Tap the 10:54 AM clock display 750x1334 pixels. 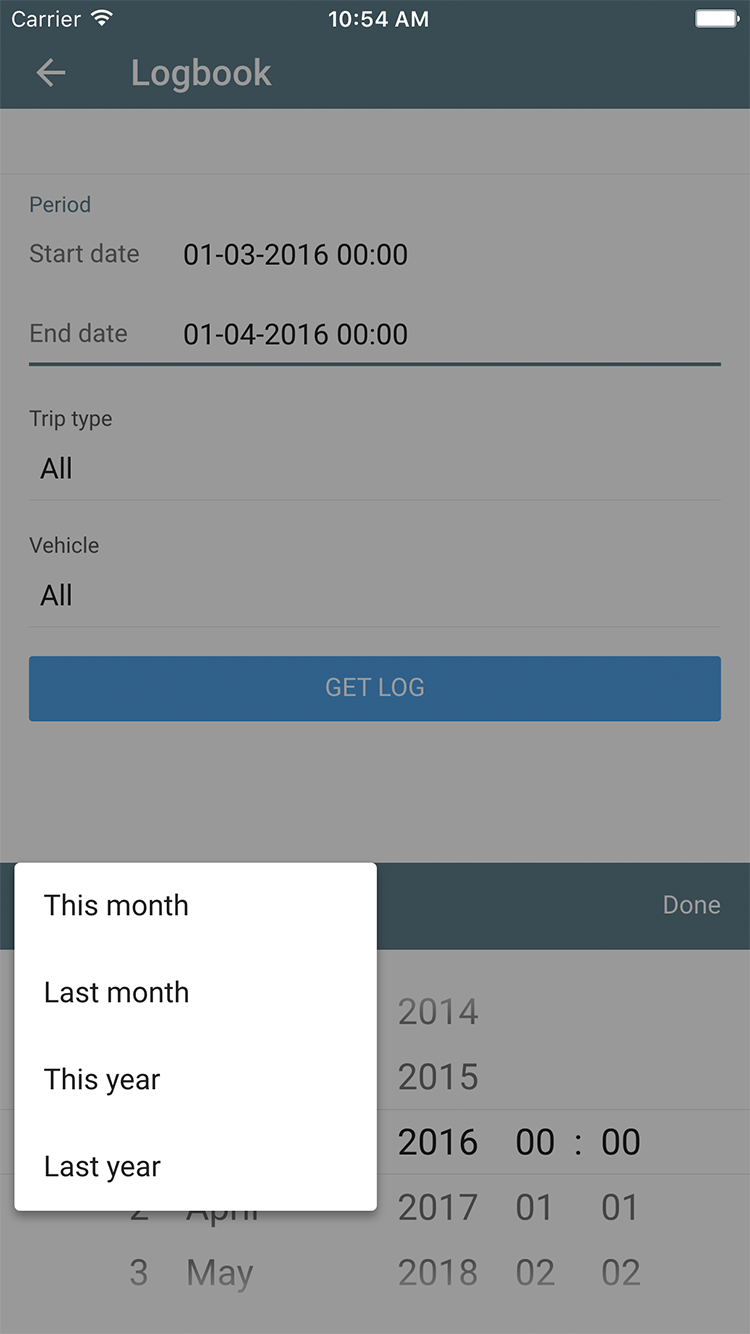click(x=378, y=18)
